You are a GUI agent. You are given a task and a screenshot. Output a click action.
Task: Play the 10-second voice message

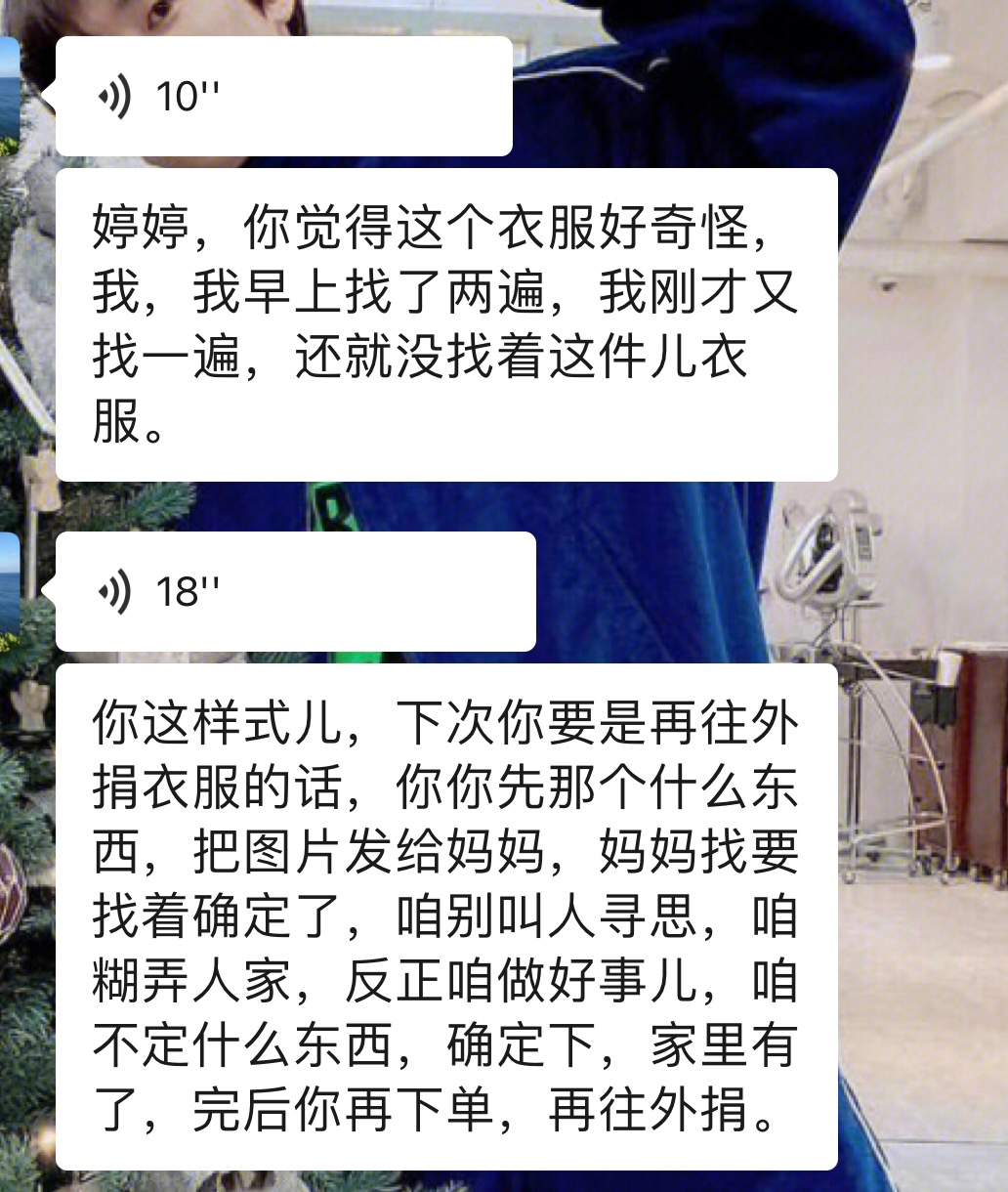(x=283, y=97)
